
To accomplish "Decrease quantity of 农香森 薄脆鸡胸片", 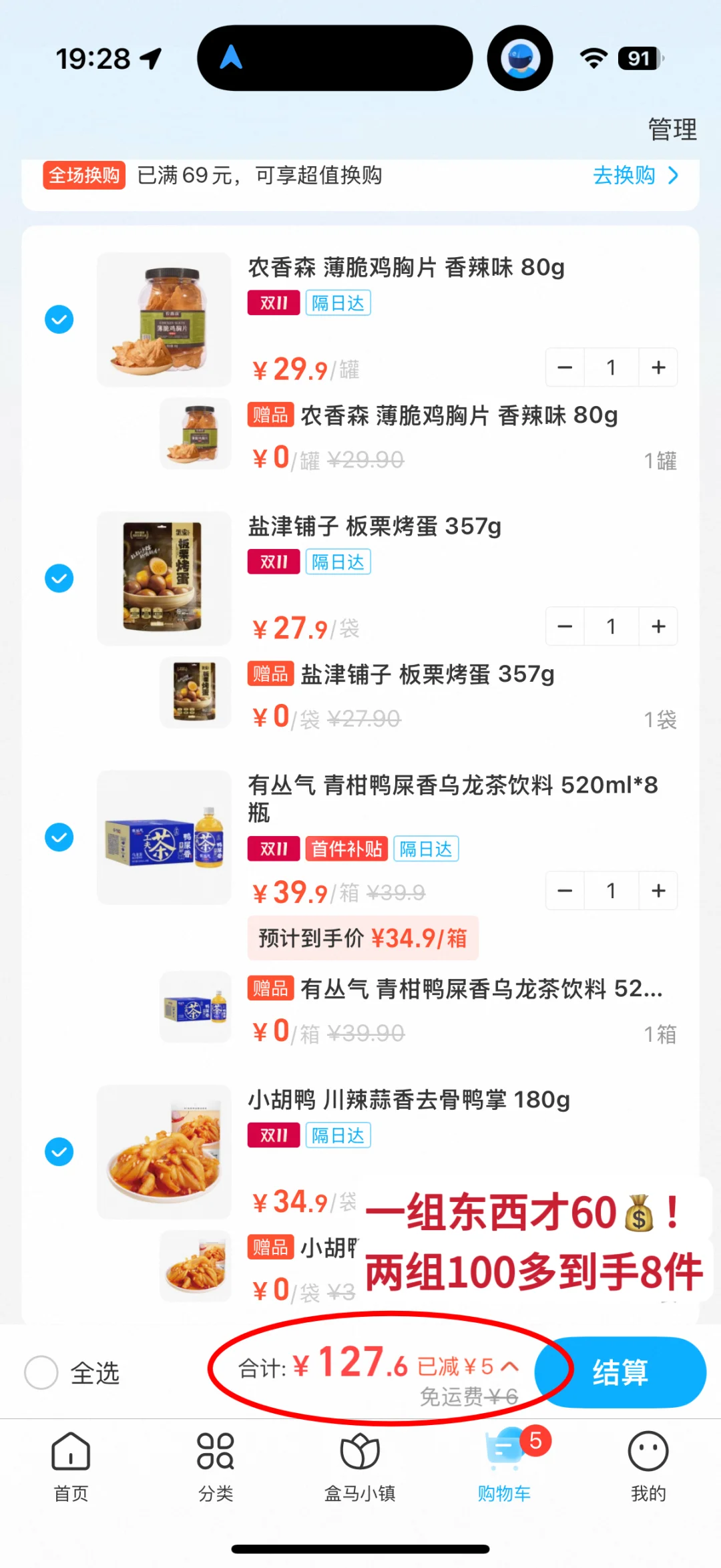I will point(565,367).
